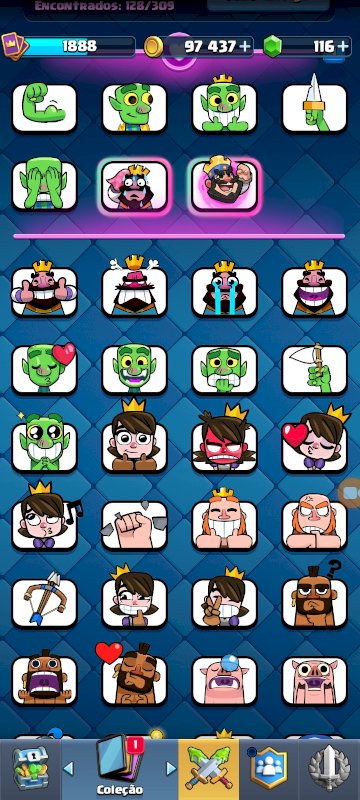Select the king giving thumbs up emote

tap(44, 292)
